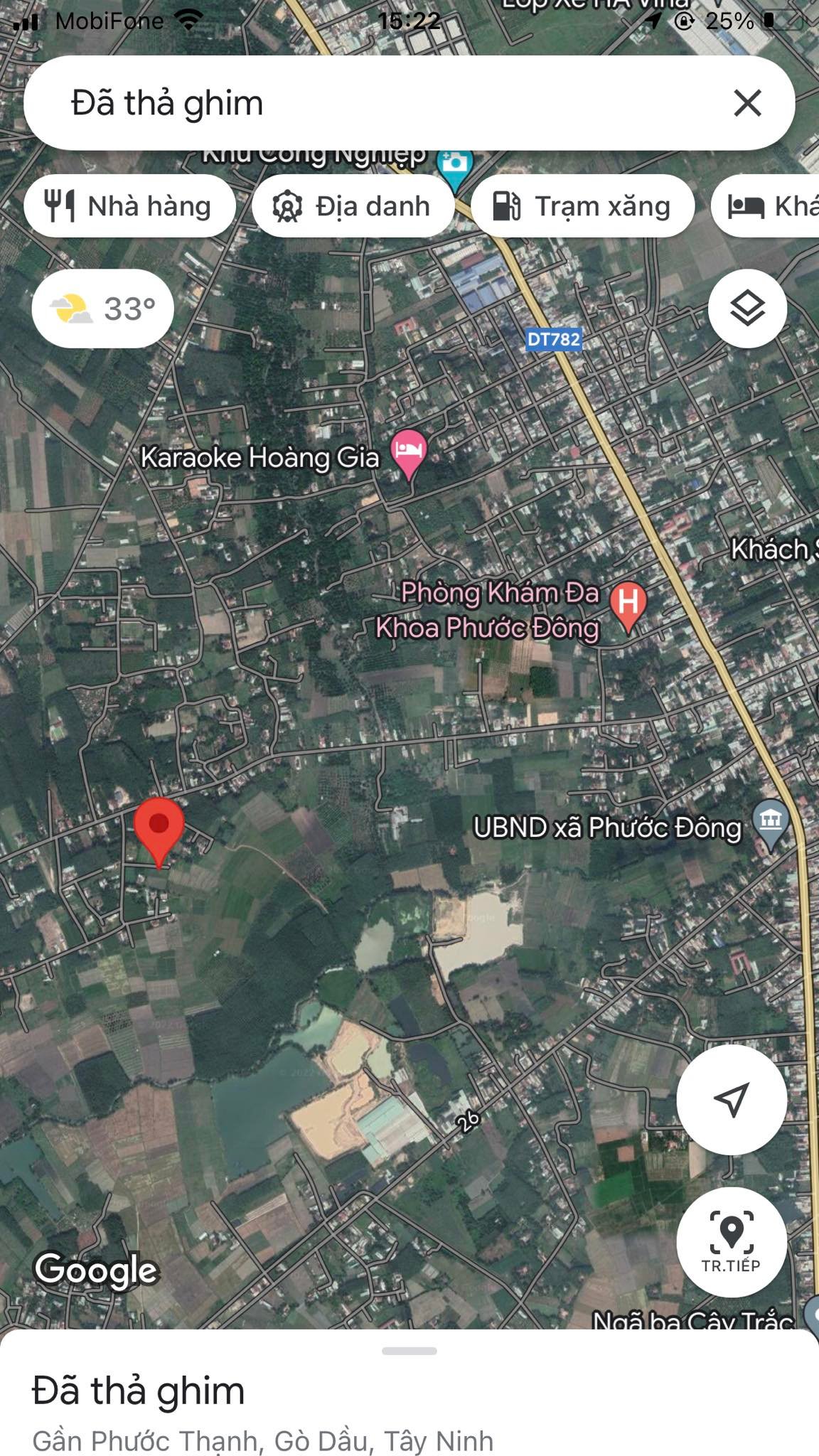Image resolution: width=819 pixels, height=1456 pixels.
Task: Clear the dropped pin search
Action: pos(747,103)
